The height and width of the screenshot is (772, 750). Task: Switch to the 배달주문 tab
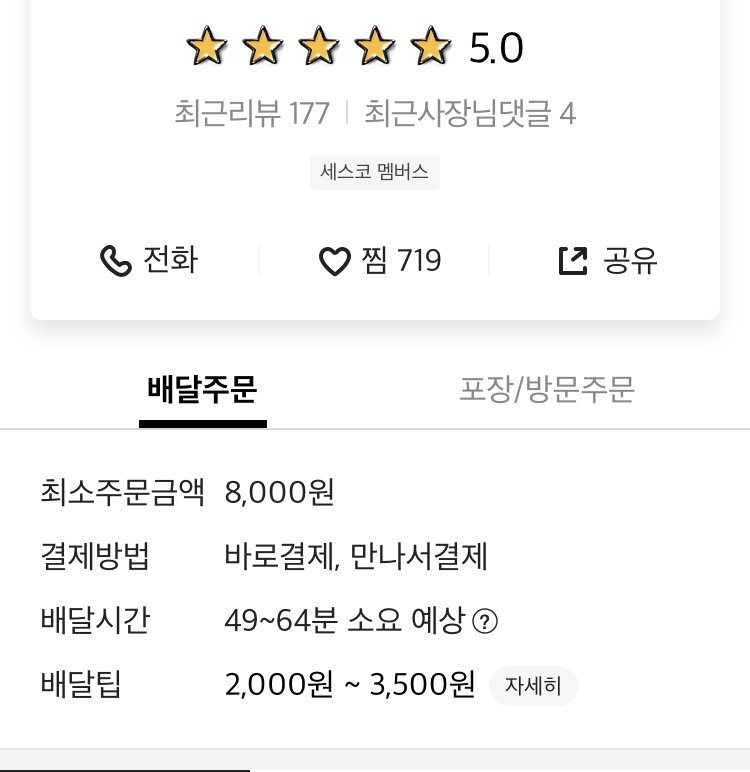(x=202, y=390)
